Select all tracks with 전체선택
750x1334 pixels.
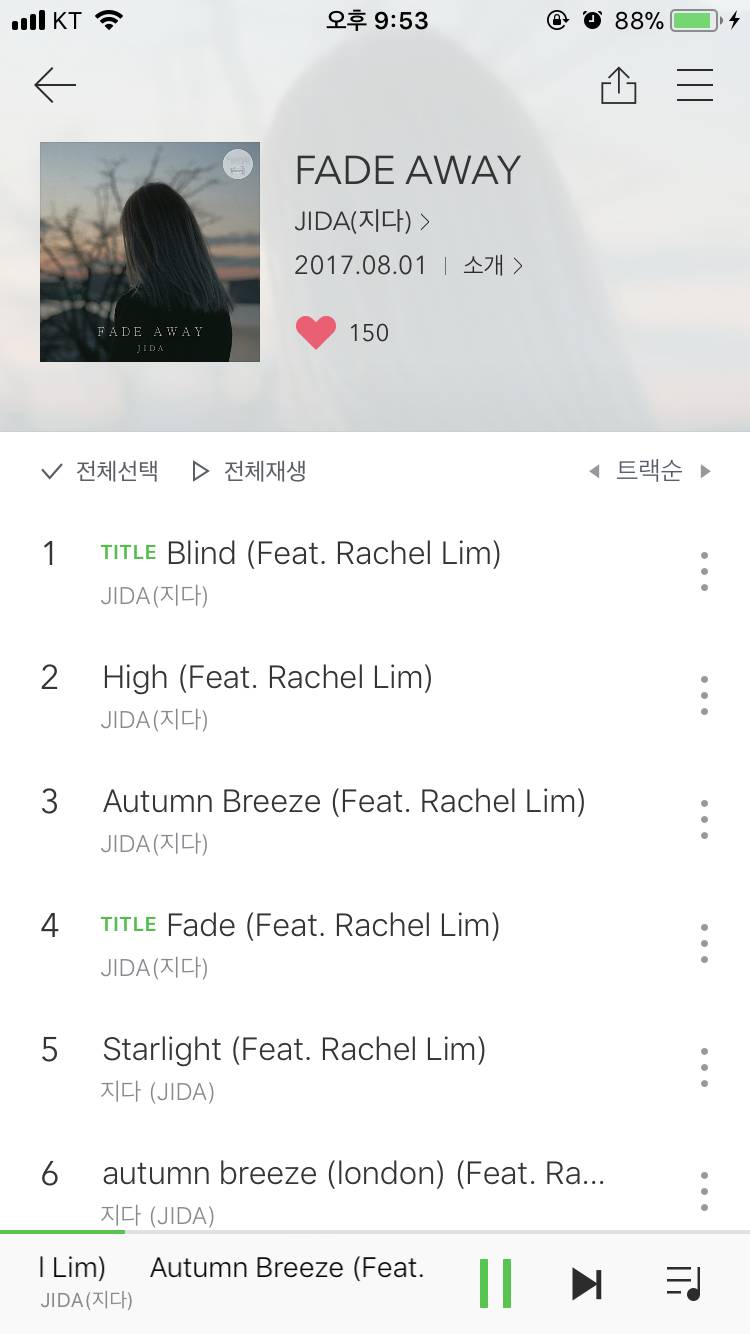(x=100, y=471)
